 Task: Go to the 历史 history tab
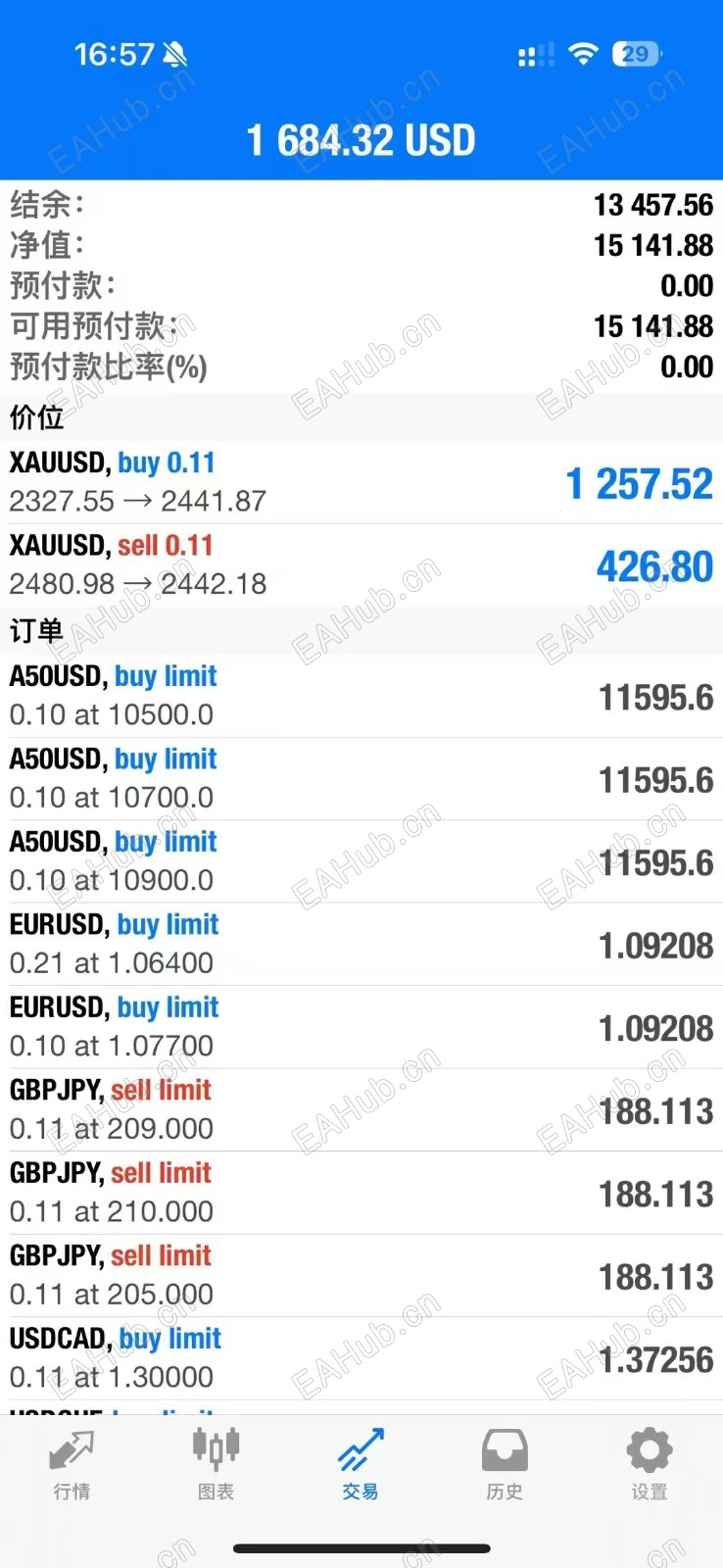[505, 1464]
